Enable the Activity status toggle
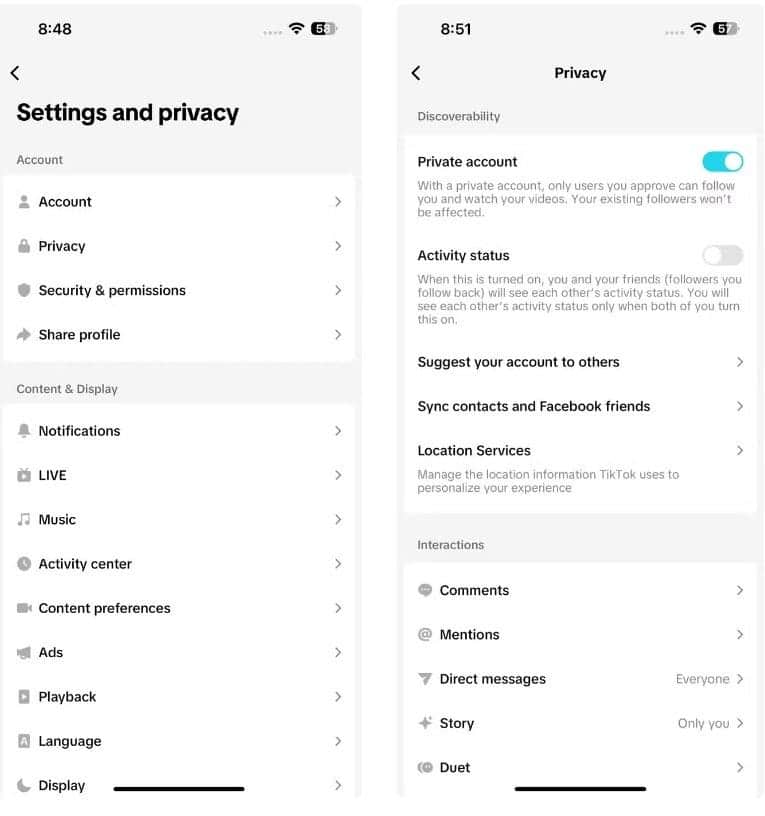Image resolution: width=765 pixels, height=816 pixels. click(x=723, y=255)
